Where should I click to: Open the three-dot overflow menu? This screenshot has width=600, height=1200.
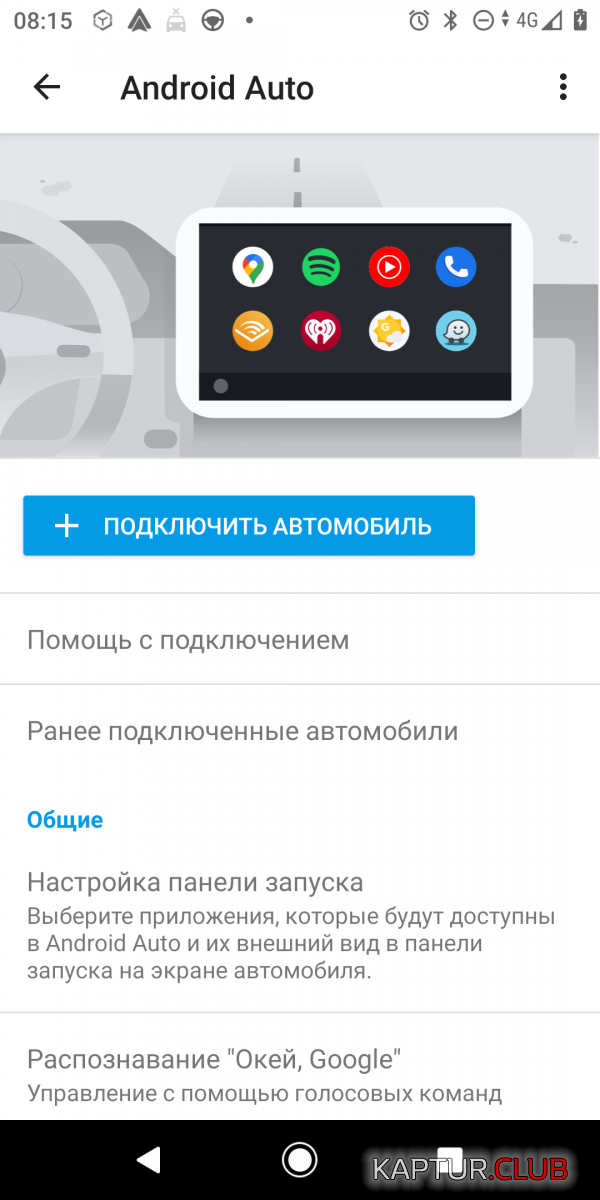pos(563,88)
